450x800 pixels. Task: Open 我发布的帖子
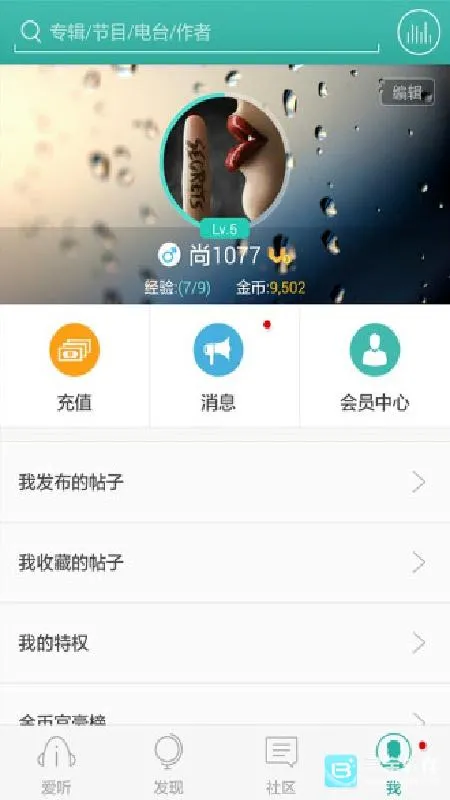coord(225,482)
